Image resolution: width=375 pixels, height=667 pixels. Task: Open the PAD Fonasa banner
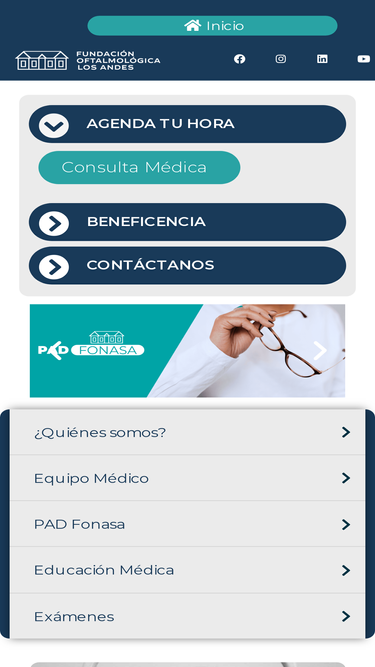point(187,351)
